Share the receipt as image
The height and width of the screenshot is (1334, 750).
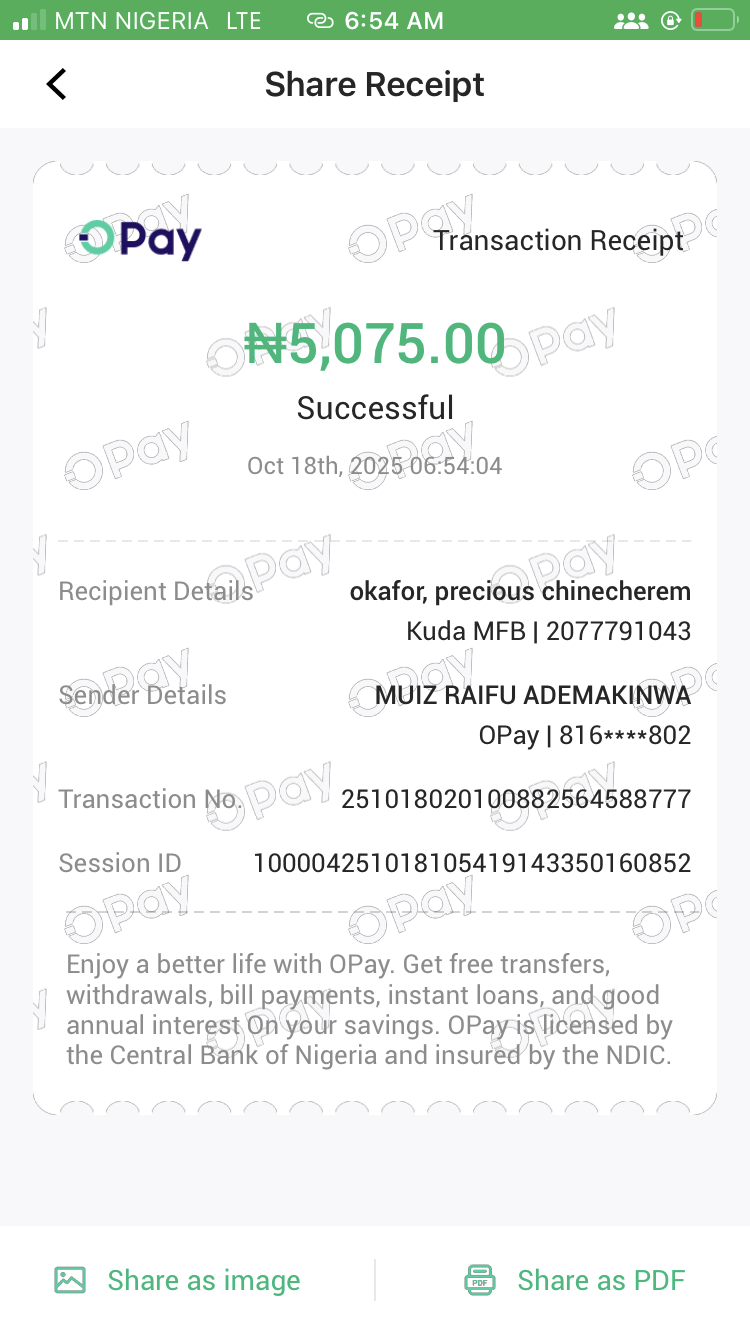178,1280
